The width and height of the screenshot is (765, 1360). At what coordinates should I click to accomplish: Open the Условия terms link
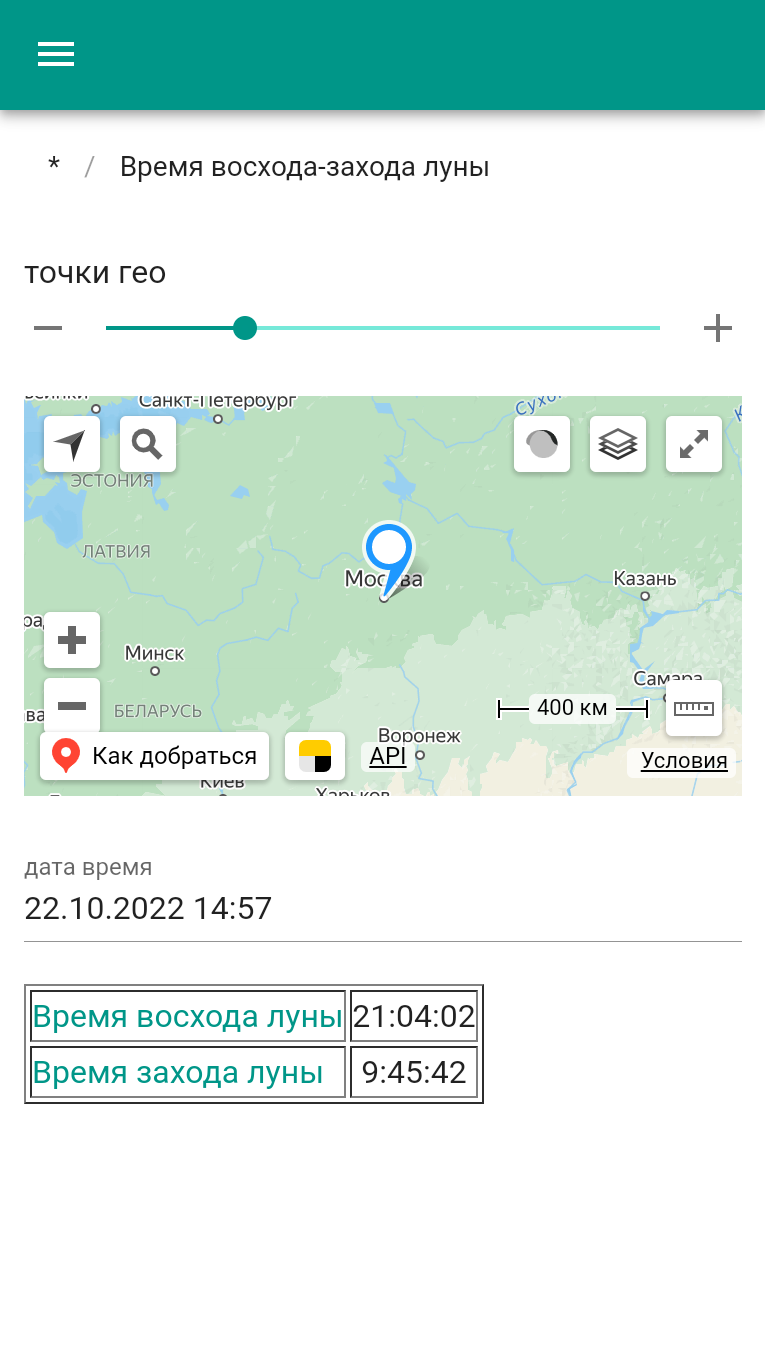(x=684, y=761)
